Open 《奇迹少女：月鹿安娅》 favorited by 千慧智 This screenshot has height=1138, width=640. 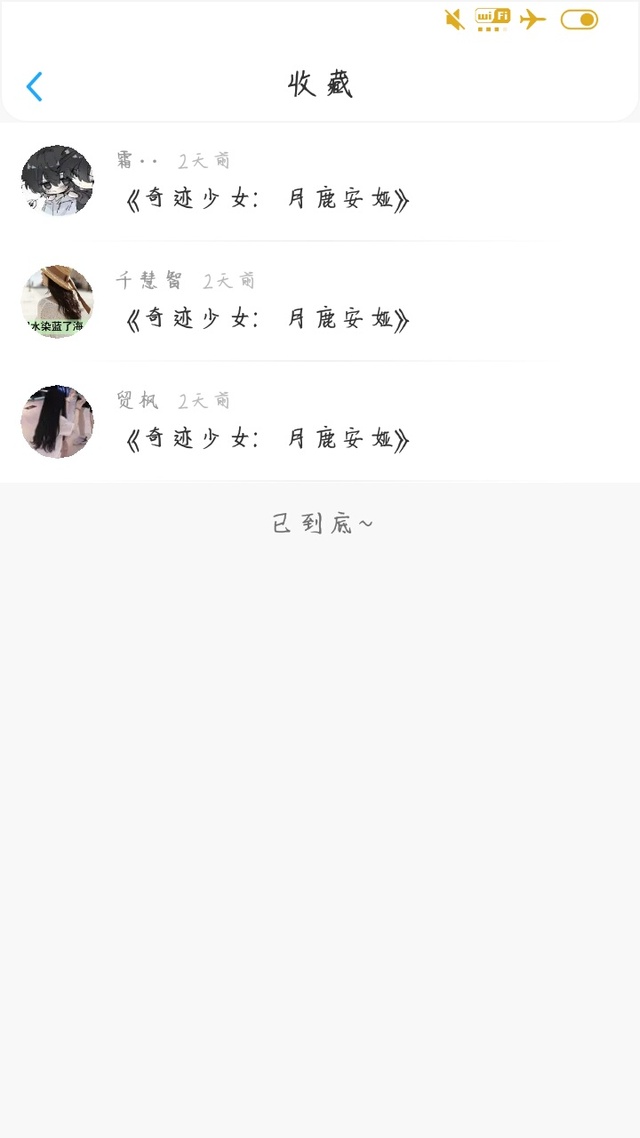coord(267,321)
